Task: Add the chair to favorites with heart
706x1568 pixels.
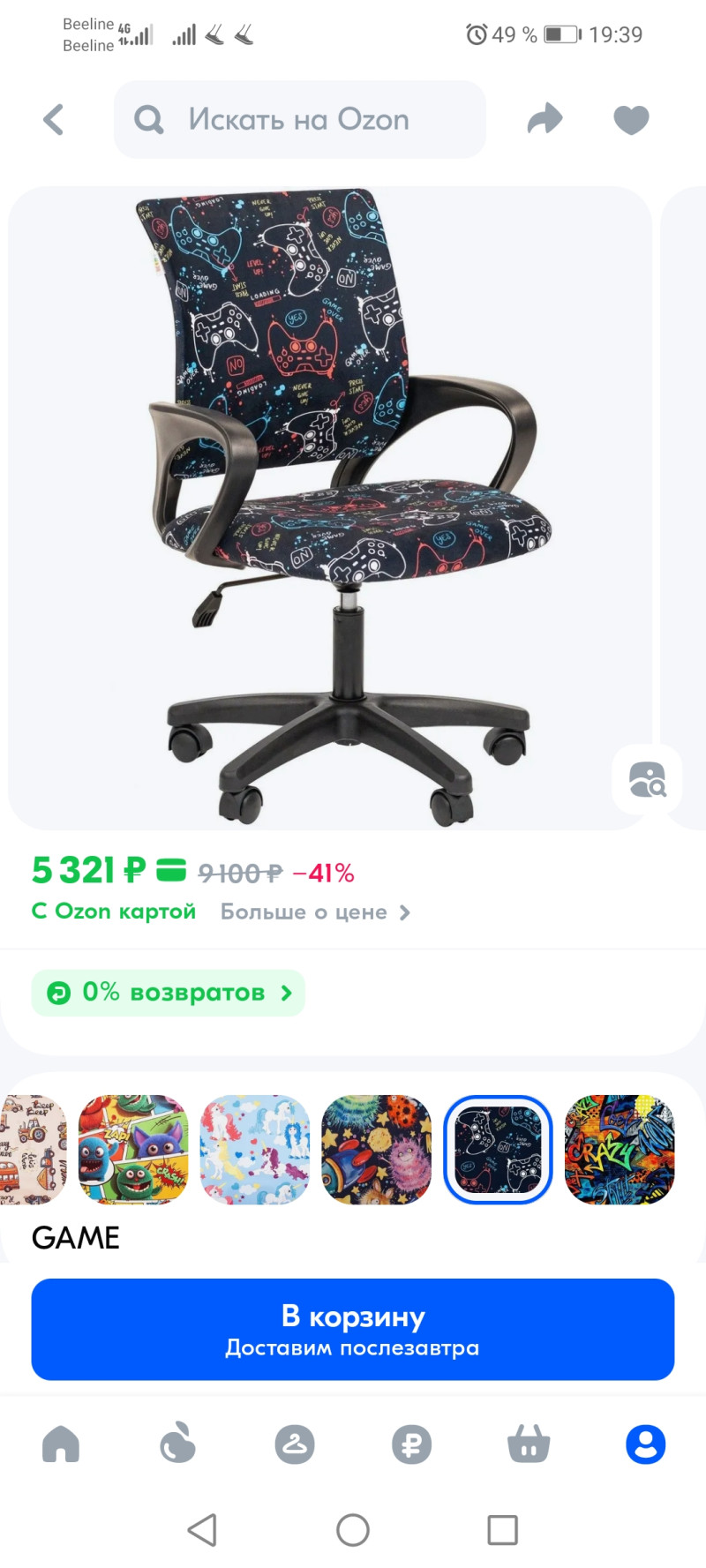Action: tap(630, 119)
